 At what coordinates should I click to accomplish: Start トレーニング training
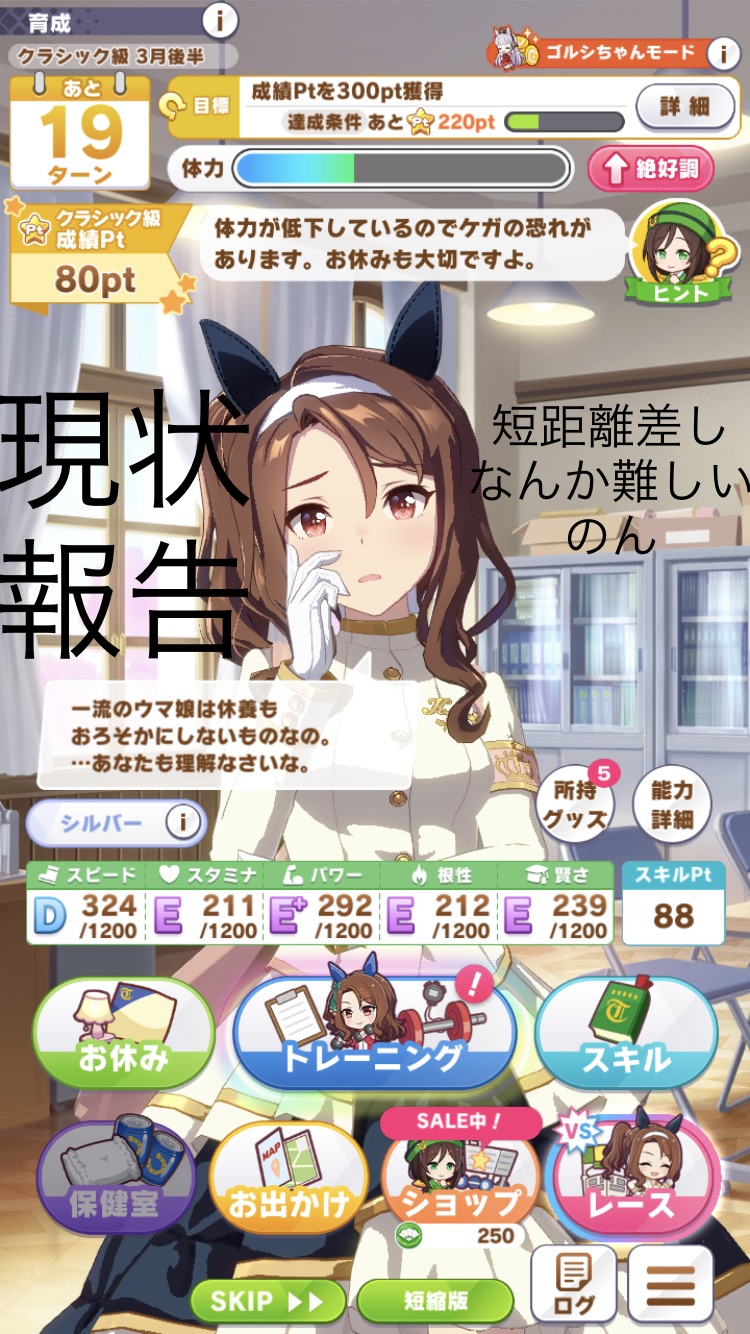(374, 1033)
